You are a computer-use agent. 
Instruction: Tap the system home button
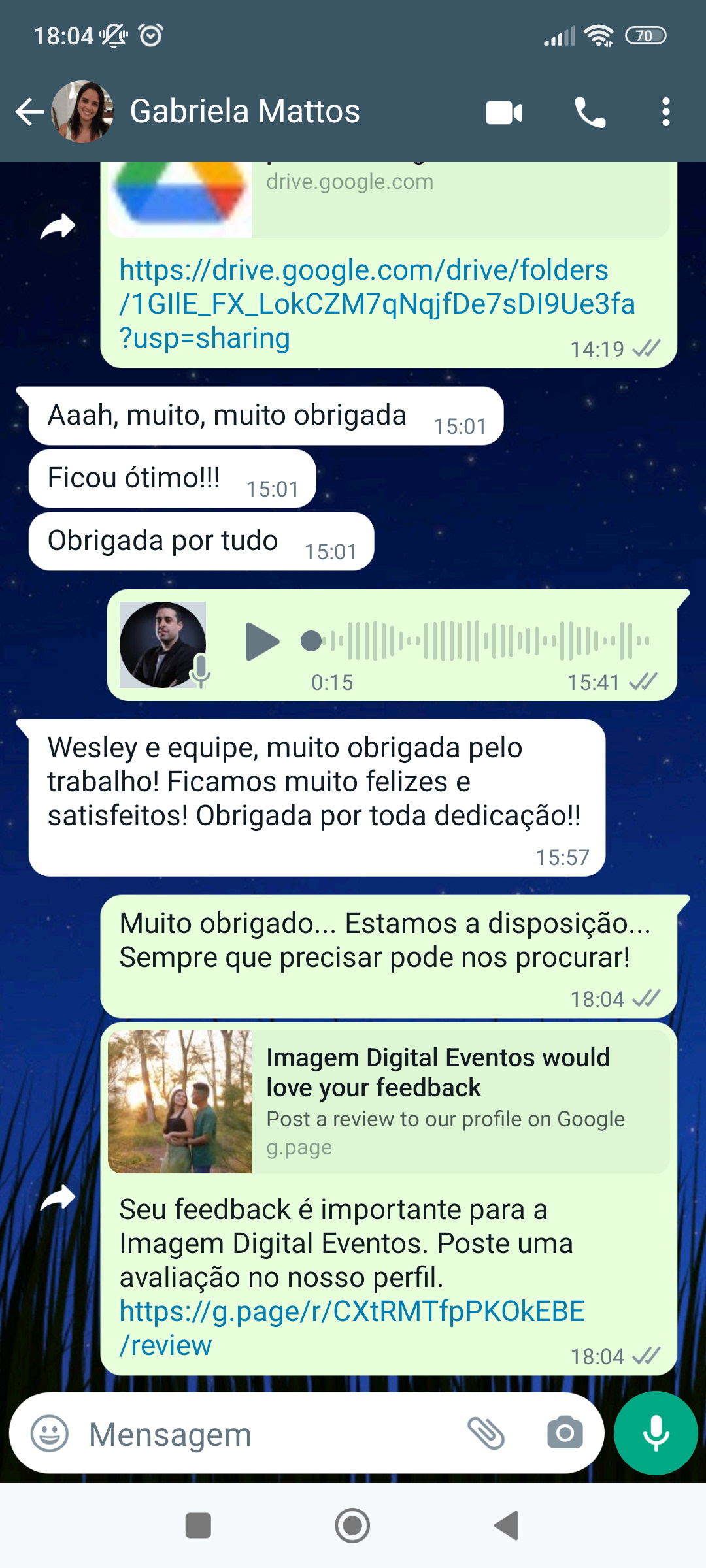point(352,1526)
